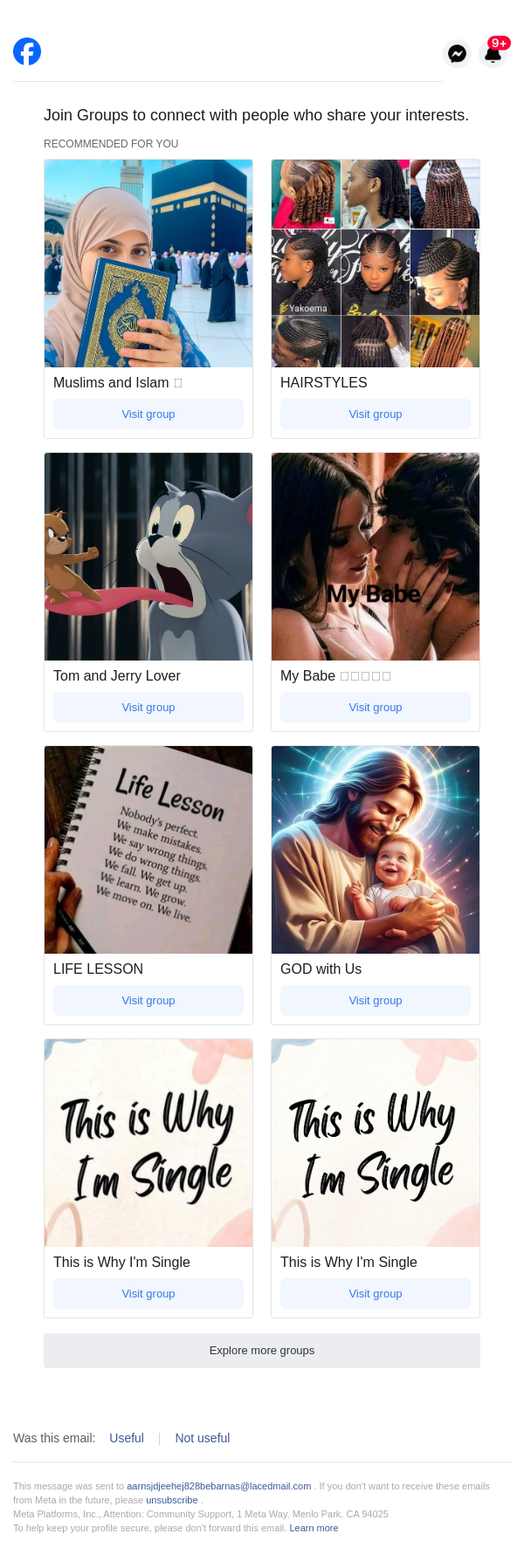Open the HAIRSTYLES group image
This screenshot has width=524, height=1568.
click(x=376, y=263)
